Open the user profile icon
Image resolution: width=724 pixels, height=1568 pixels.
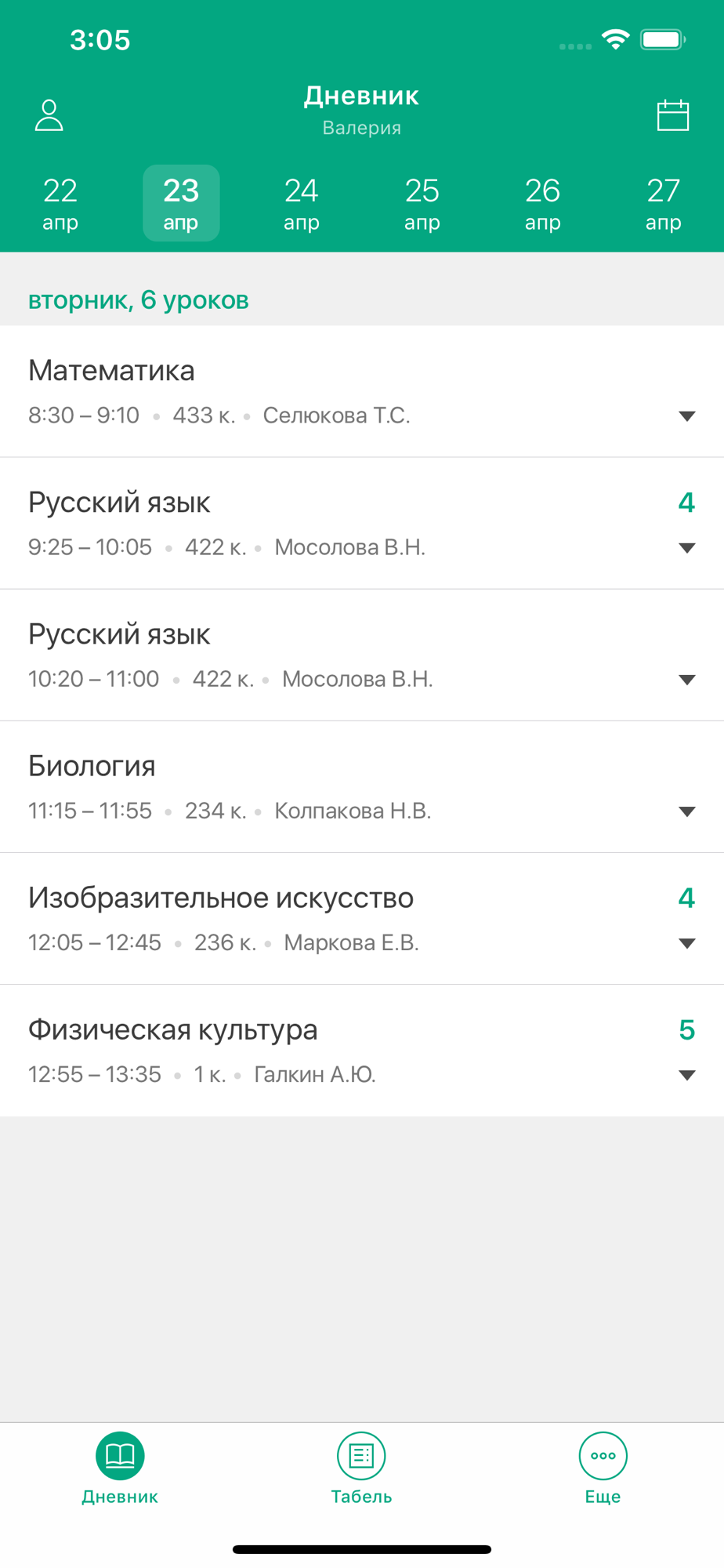[49, 115]
